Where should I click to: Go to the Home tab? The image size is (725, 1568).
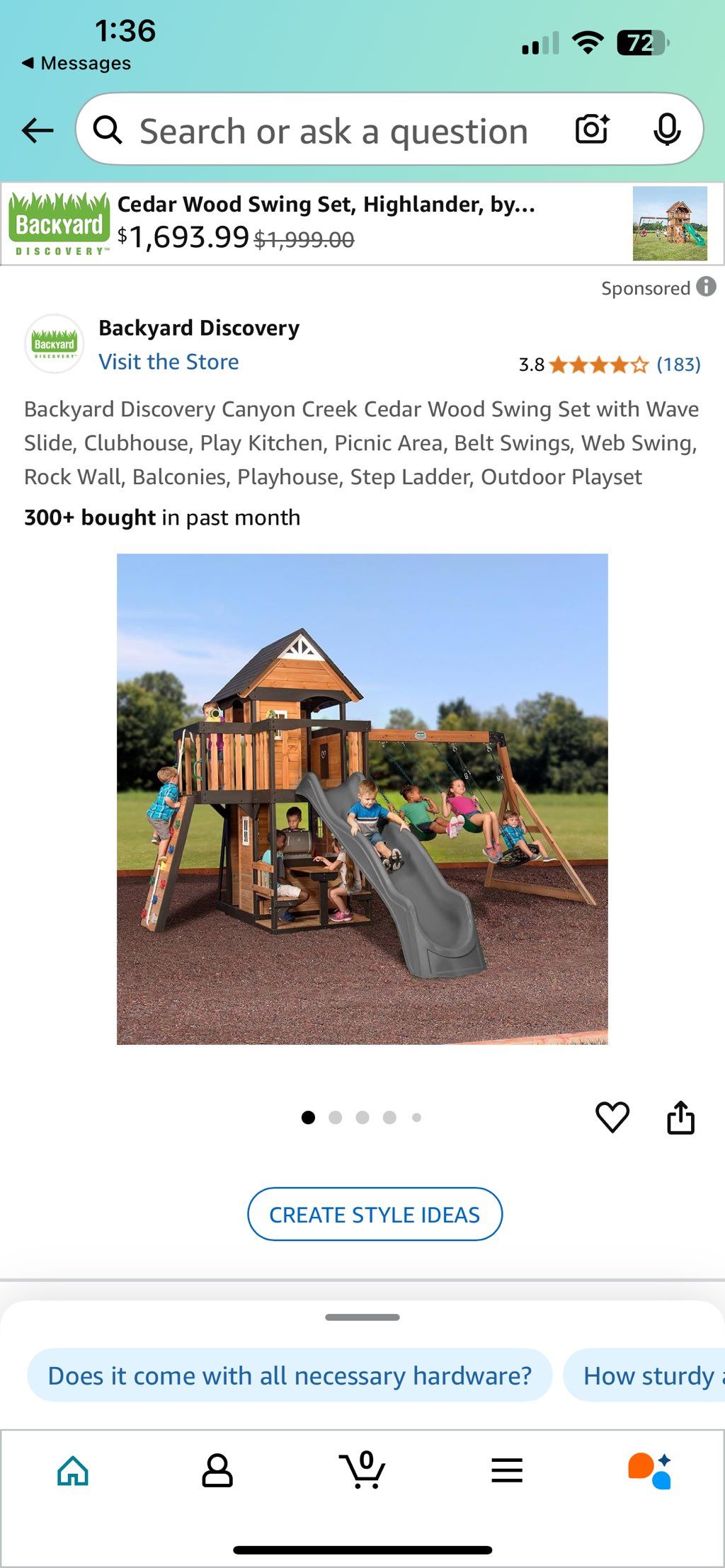tap(73, 1471)
